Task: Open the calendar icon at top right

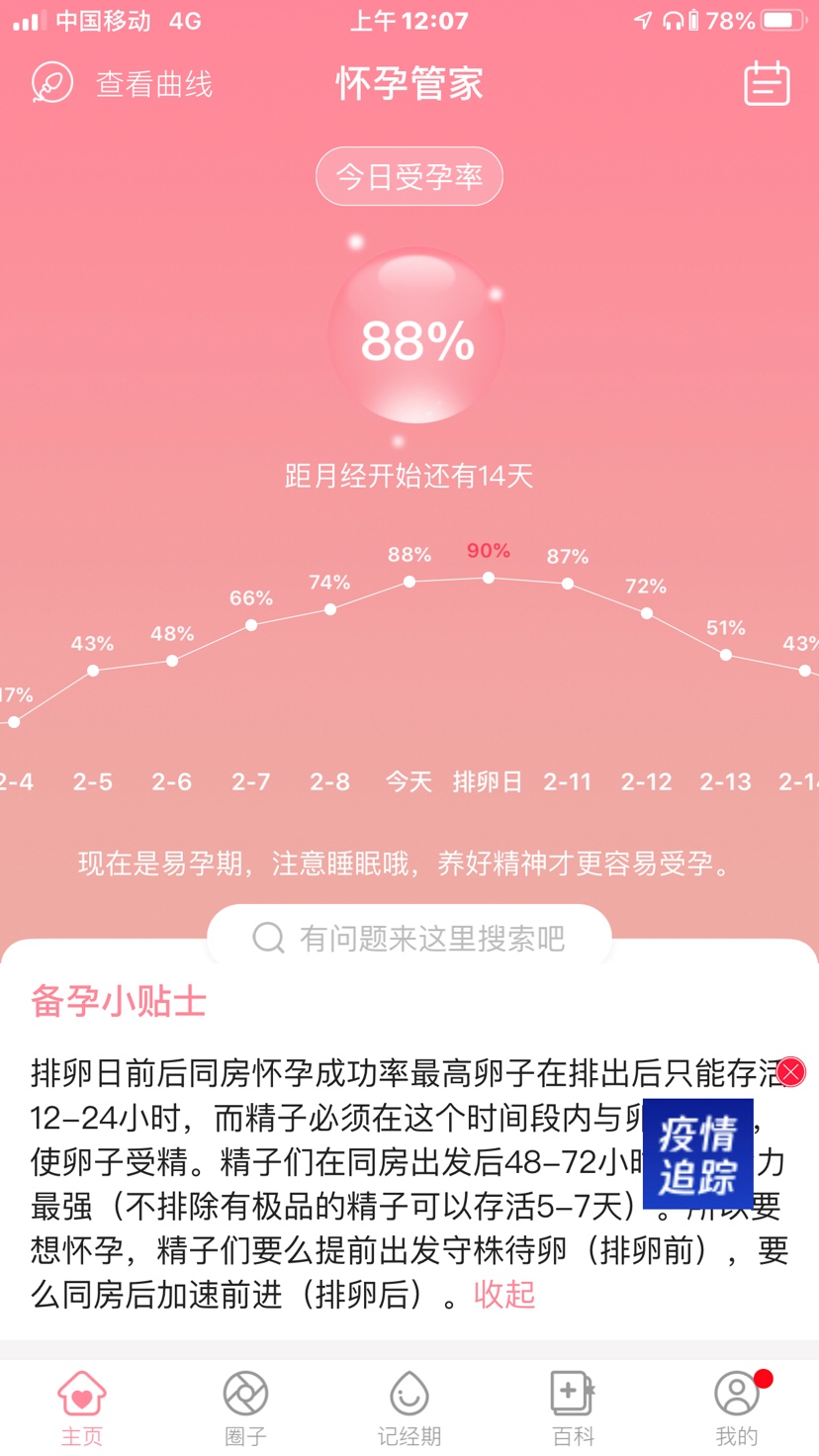Action: 767,84
